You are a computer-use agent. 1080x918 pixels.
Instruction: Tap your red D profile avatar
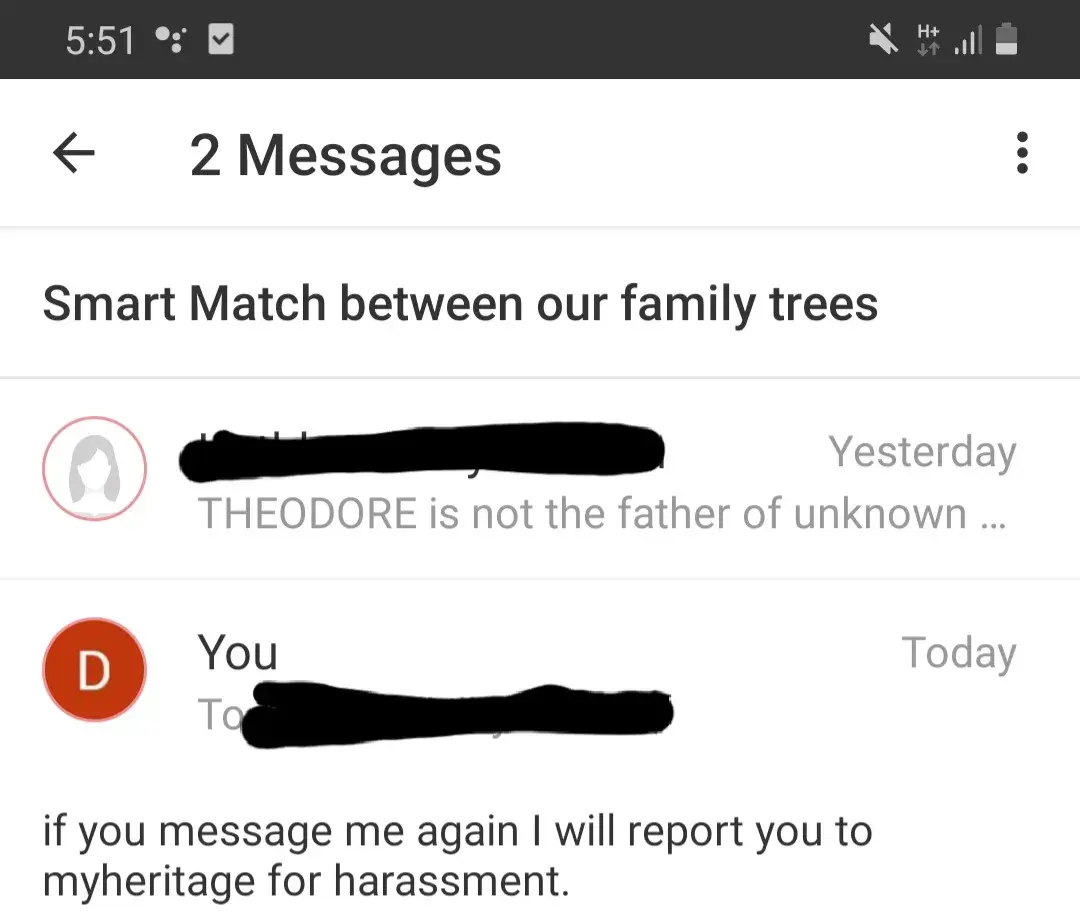tap(95, 670)
